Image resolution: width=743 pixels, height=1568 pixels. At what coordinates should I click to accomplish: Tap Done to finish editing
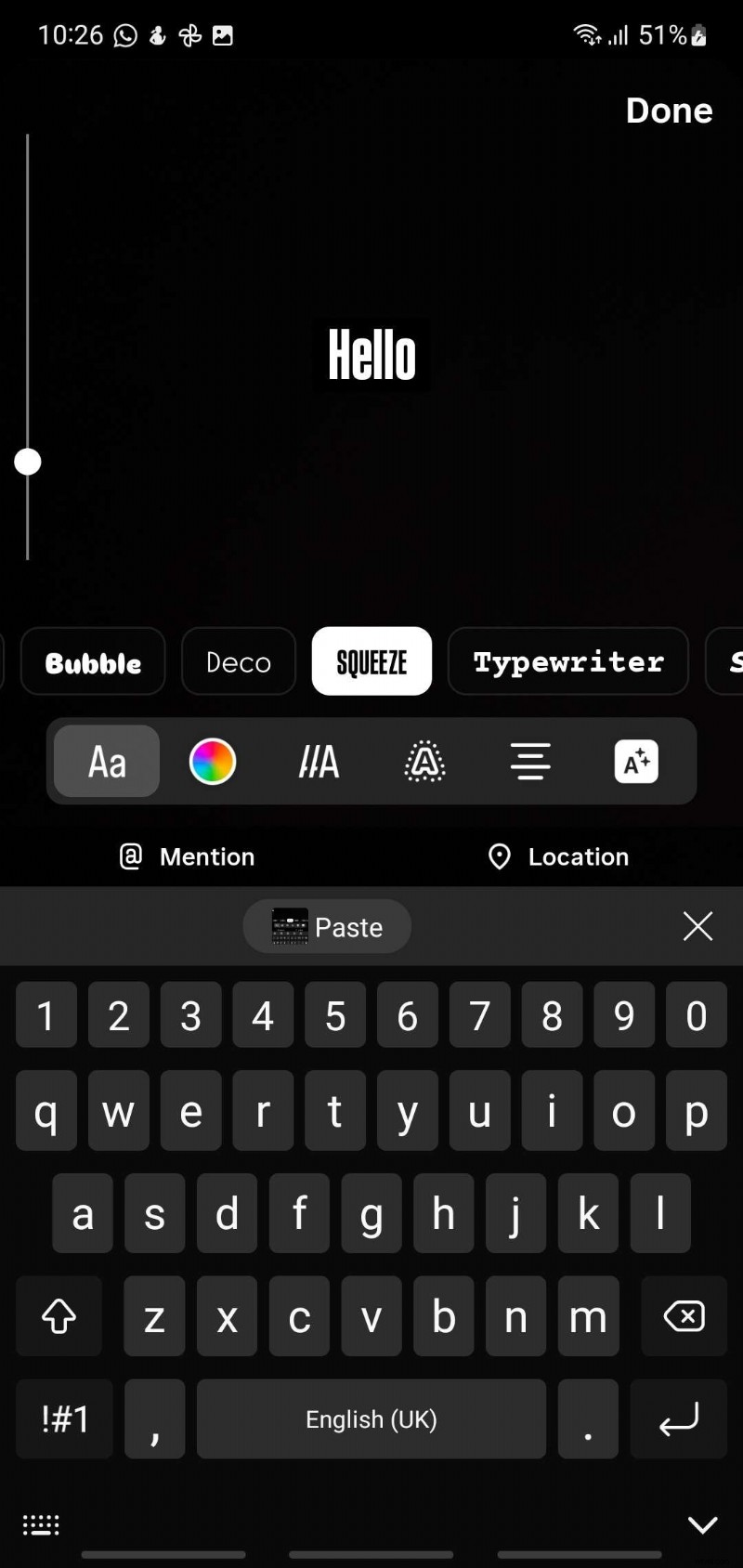click(x=669, y=110)
